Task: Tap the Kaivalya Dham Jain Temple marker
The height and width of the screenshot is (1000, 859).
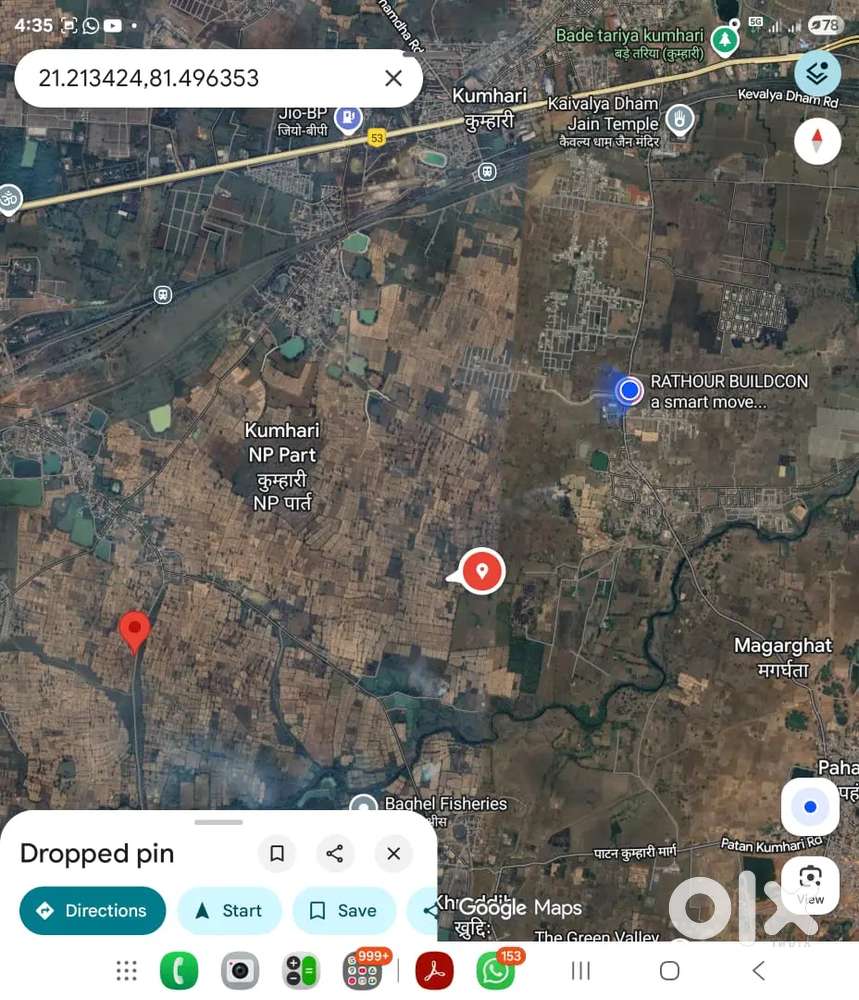Action: coord(681,119)
